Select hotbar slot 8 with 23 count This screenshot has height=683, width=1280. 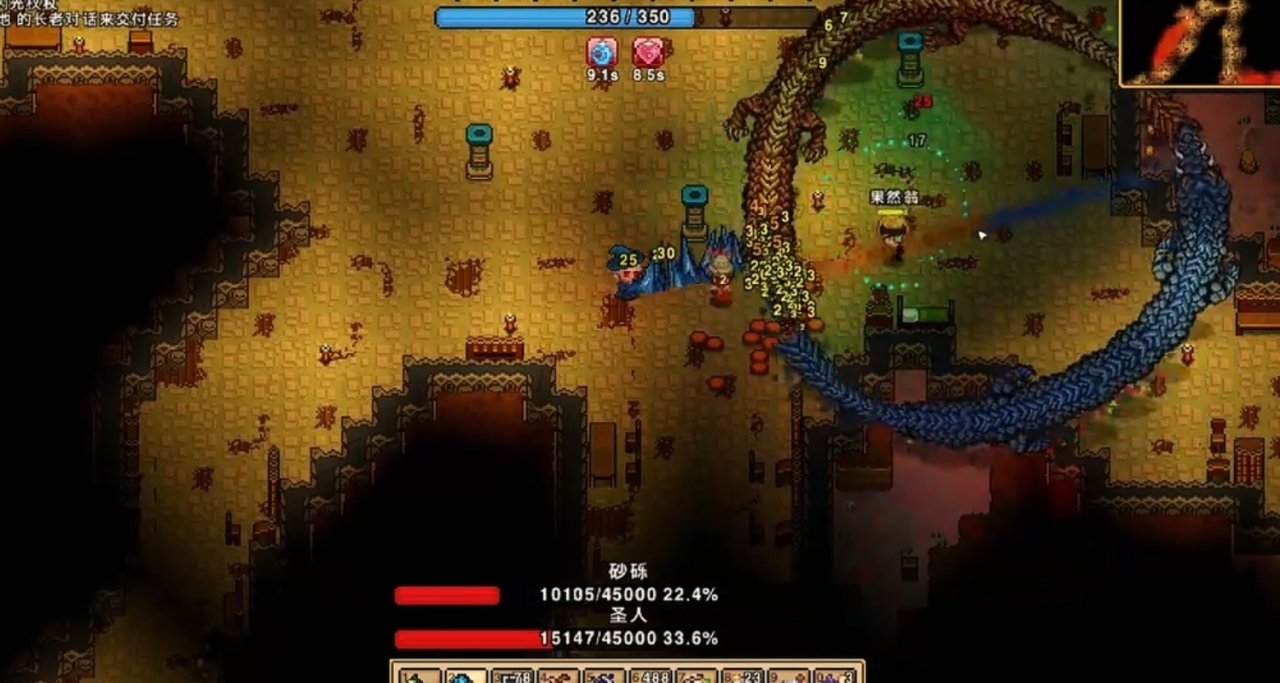743,676
